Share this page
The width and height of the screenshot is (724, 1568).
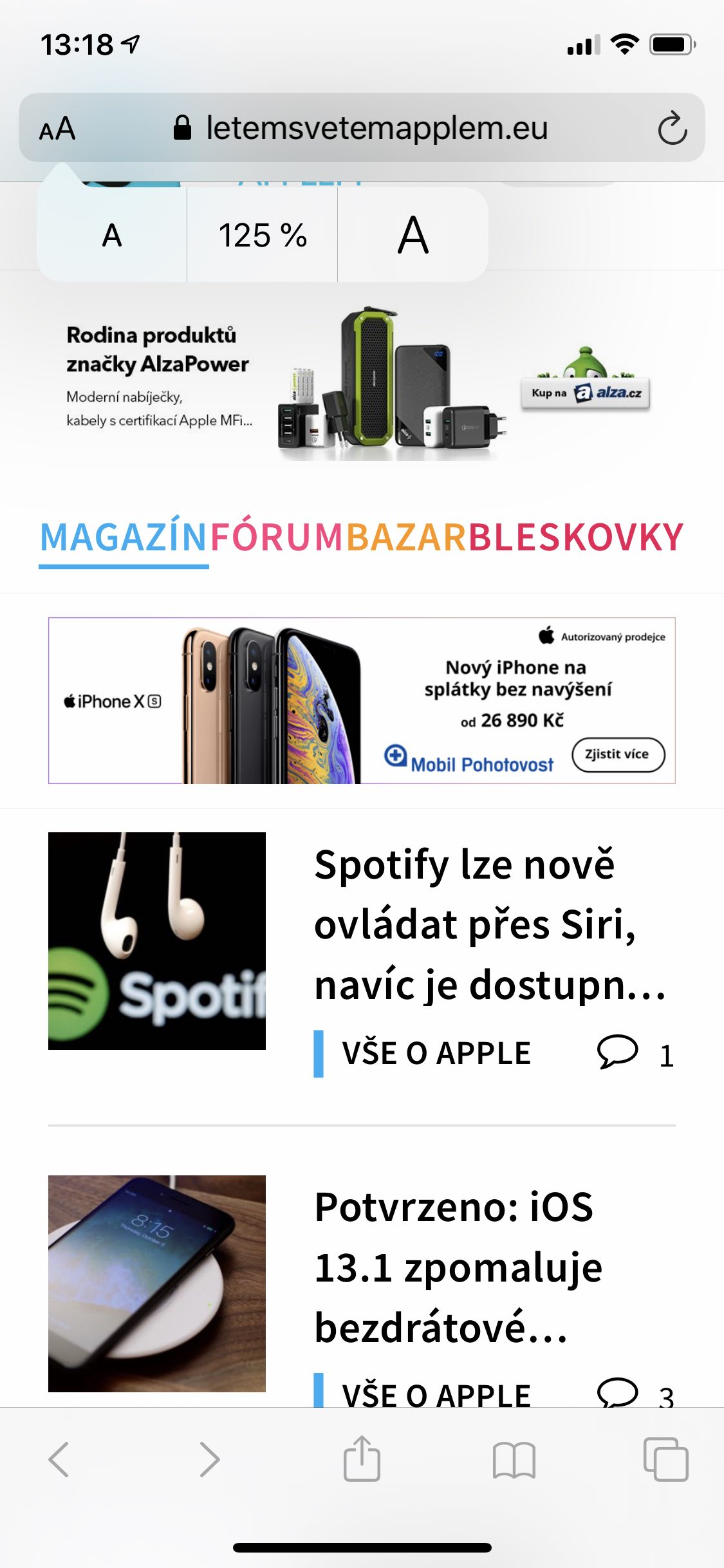point(362,1458)
